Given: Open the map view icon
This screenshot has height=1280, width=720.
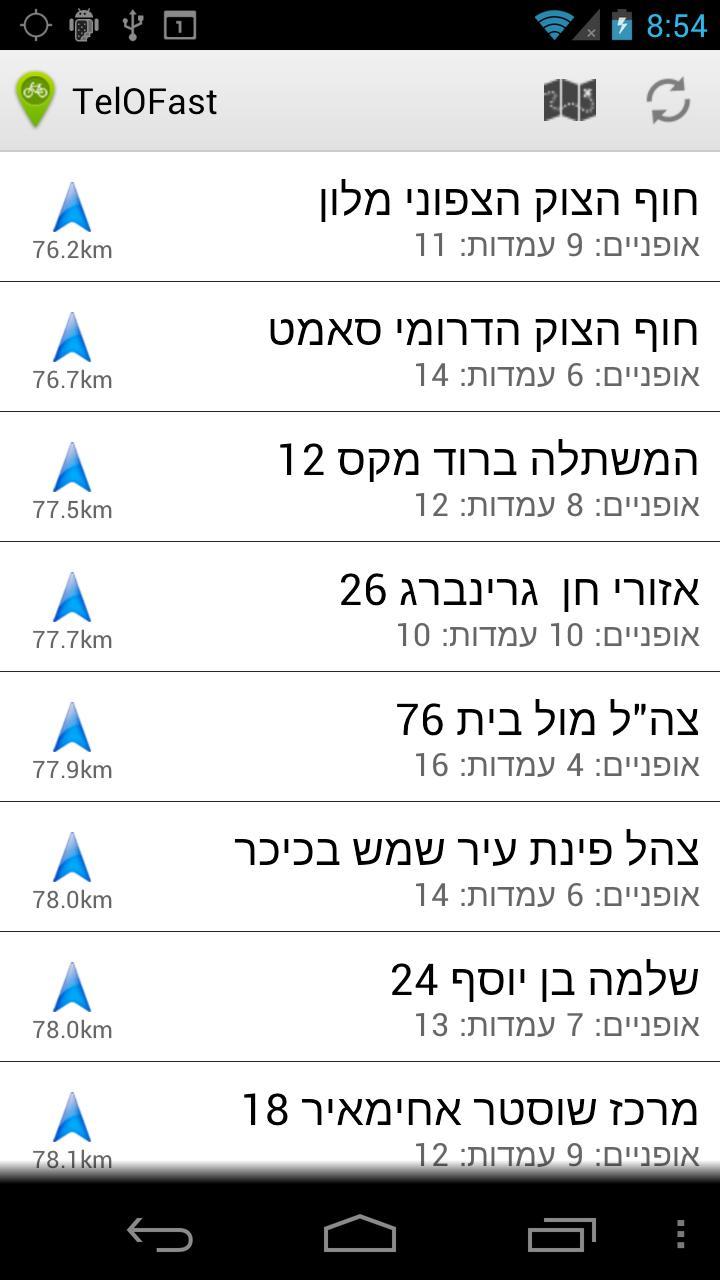Looking at the screenshot, I should tap(570, 101).
